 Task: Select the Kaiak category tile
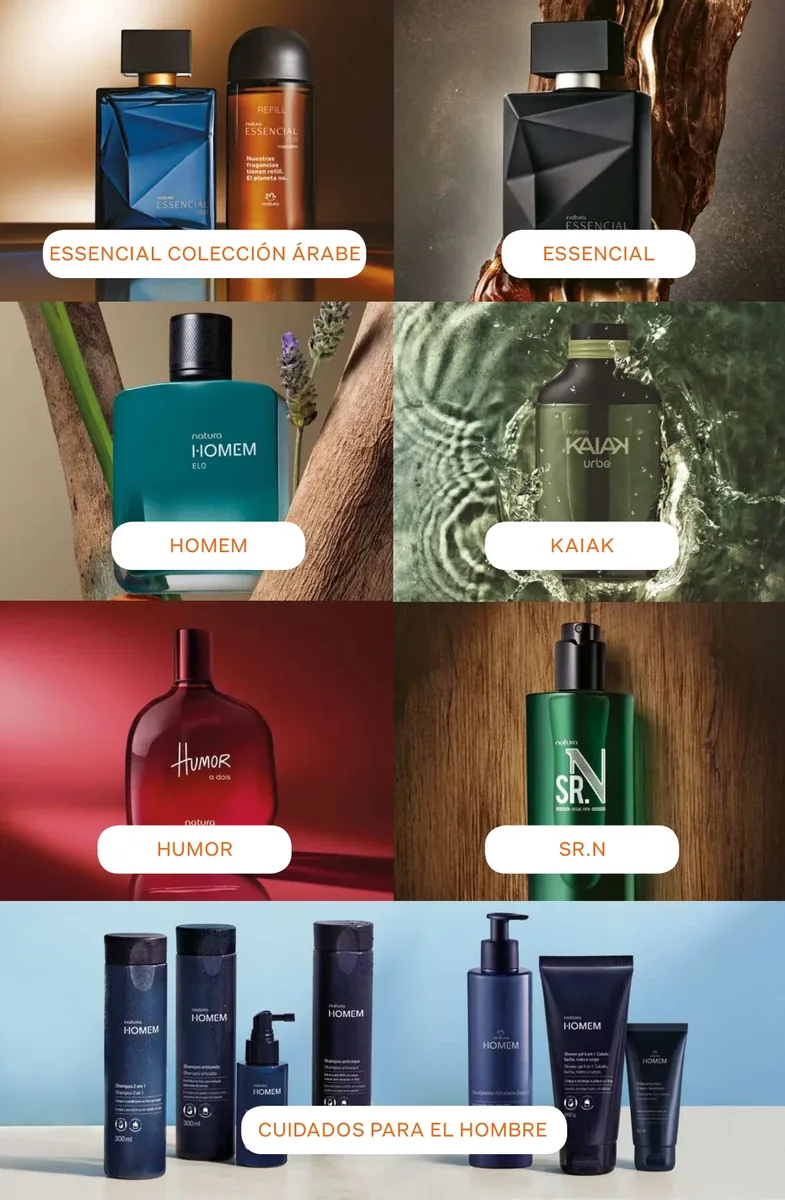pos(582,546)
